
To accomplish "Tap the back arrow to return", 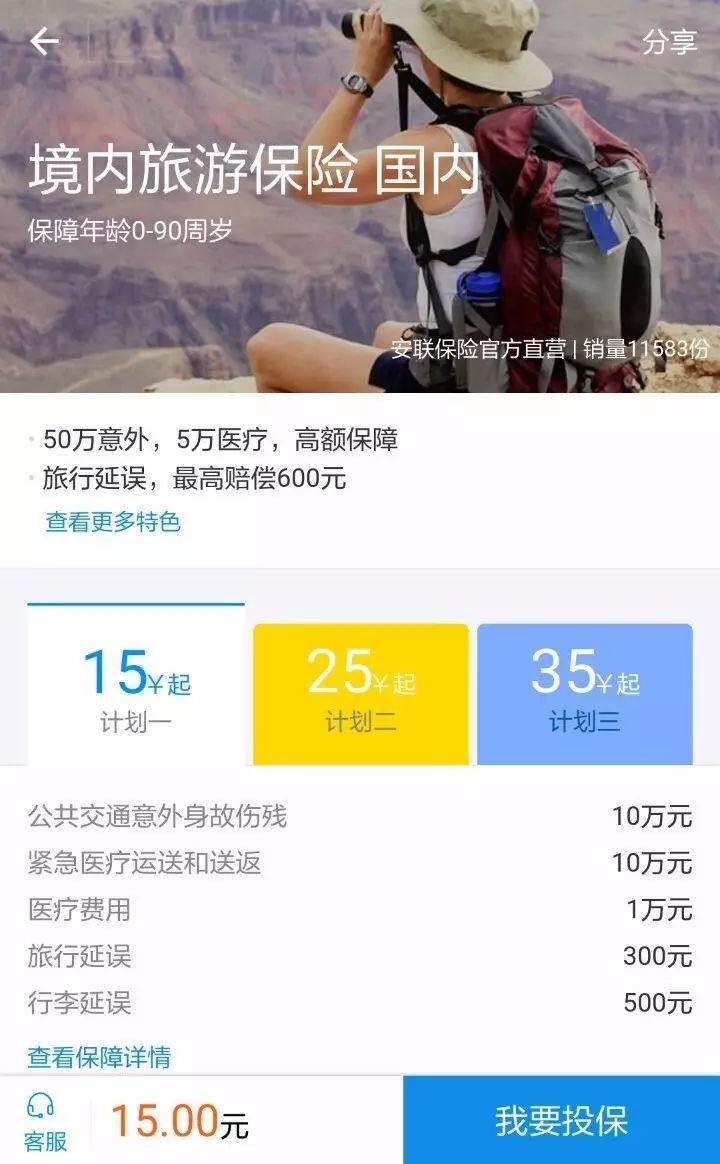I will click(x=42, y=42).
